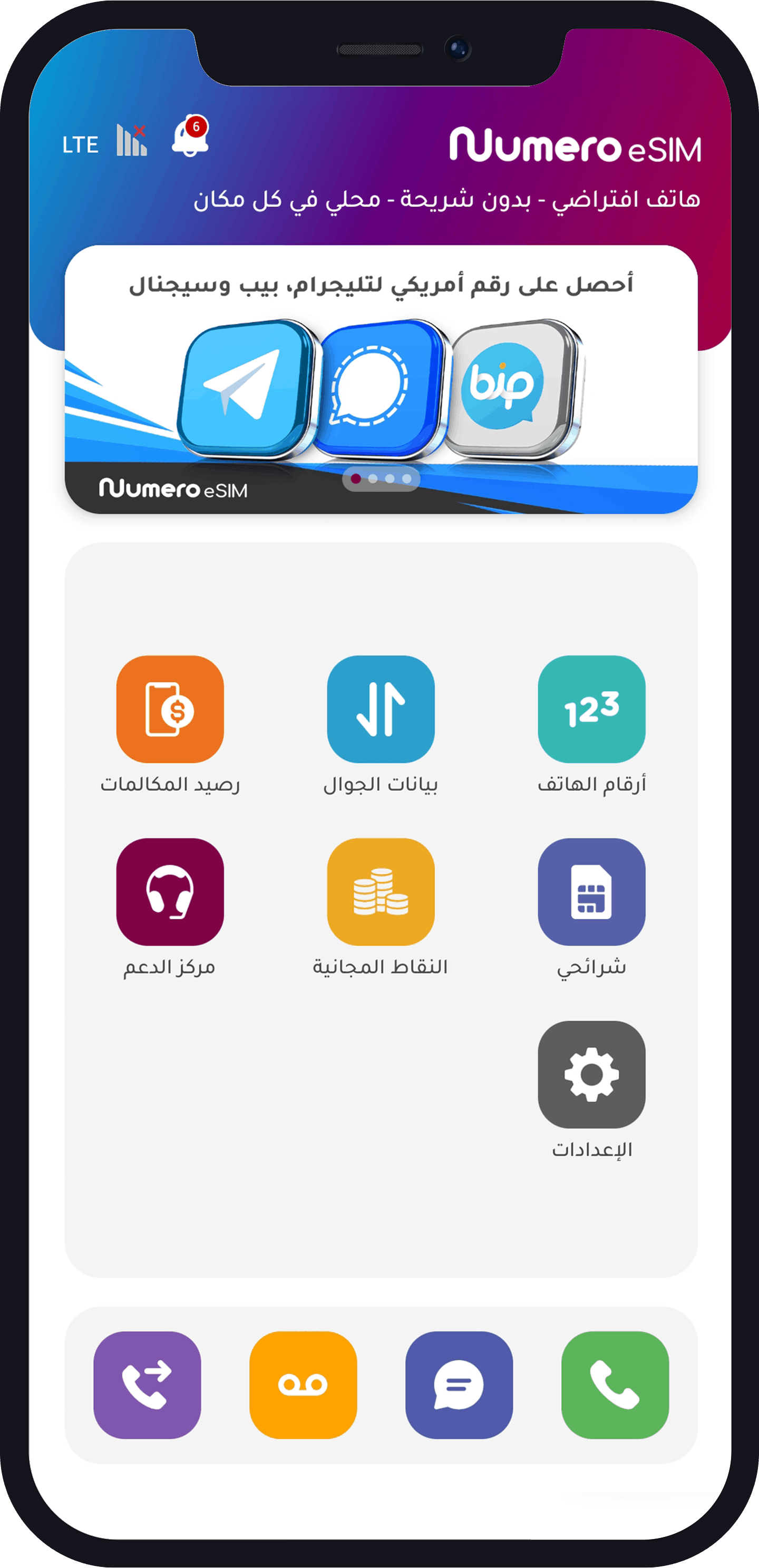Tap the green phone call button

tap(615, 1385)
